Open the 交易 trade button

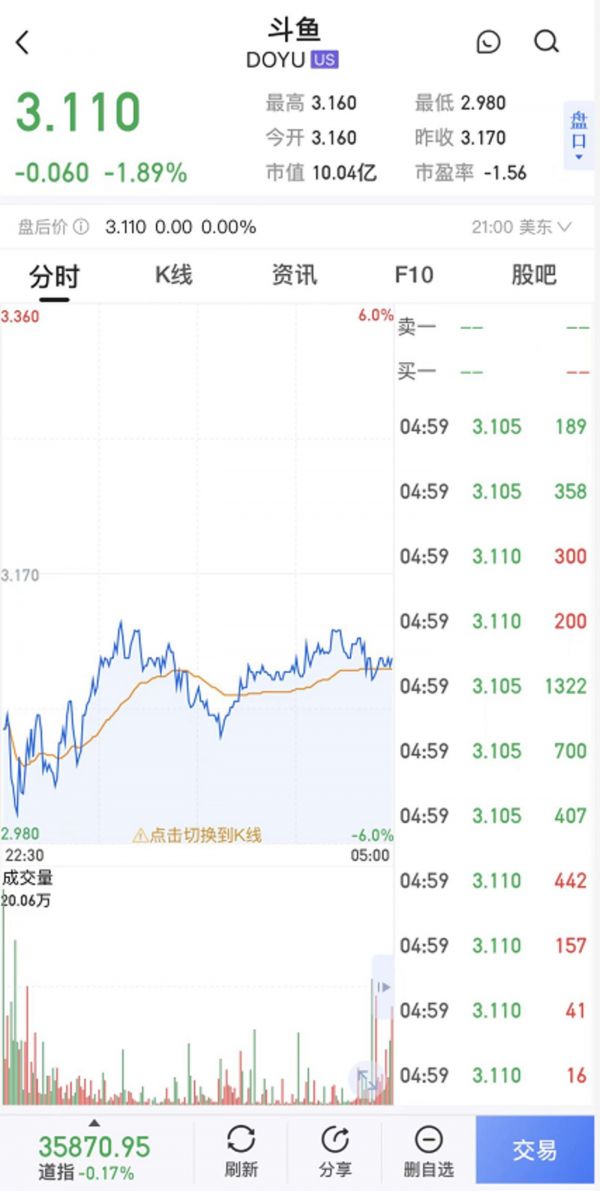coord(534,1151)
